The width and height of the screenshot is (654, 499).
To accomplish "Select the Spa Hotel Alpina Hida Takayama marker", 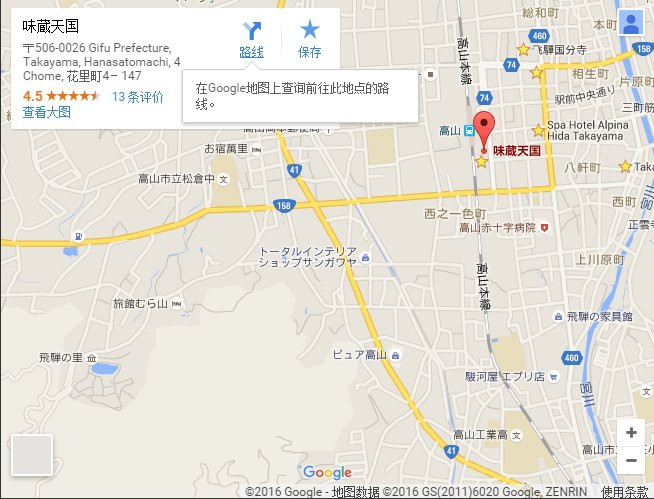I will click(540, 130).
